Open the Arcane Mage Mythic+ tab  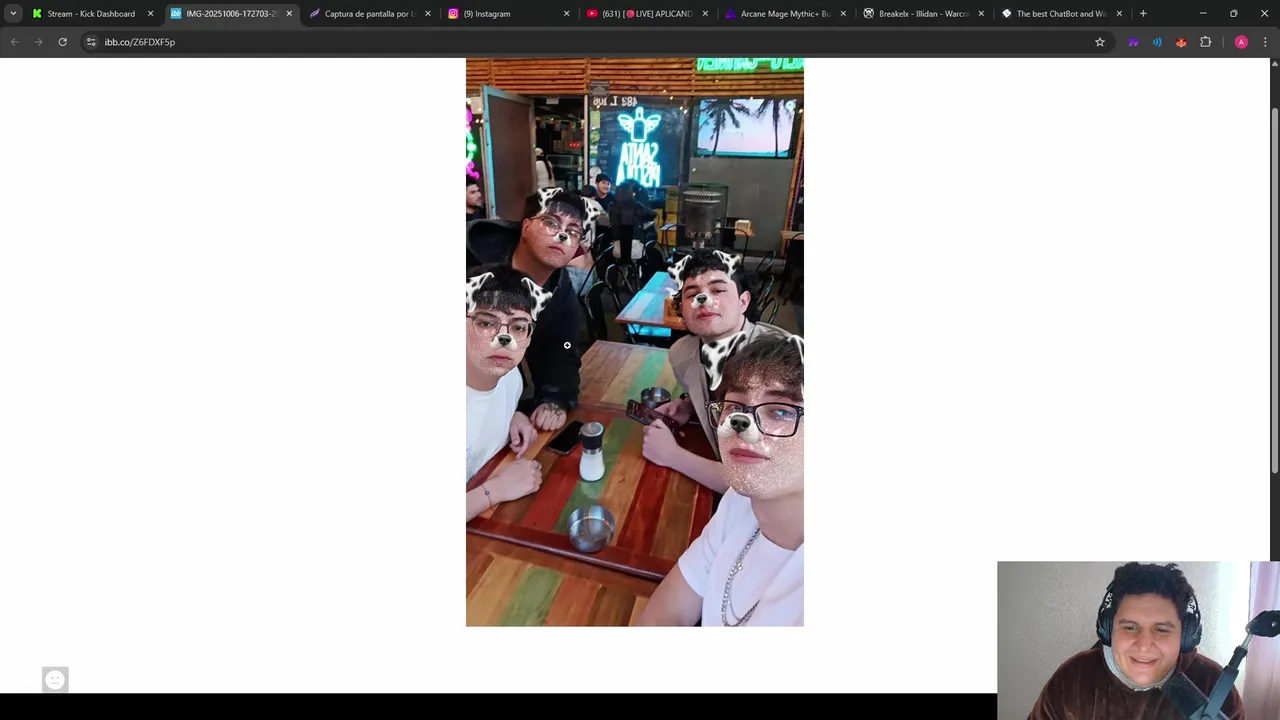[785, 14]
